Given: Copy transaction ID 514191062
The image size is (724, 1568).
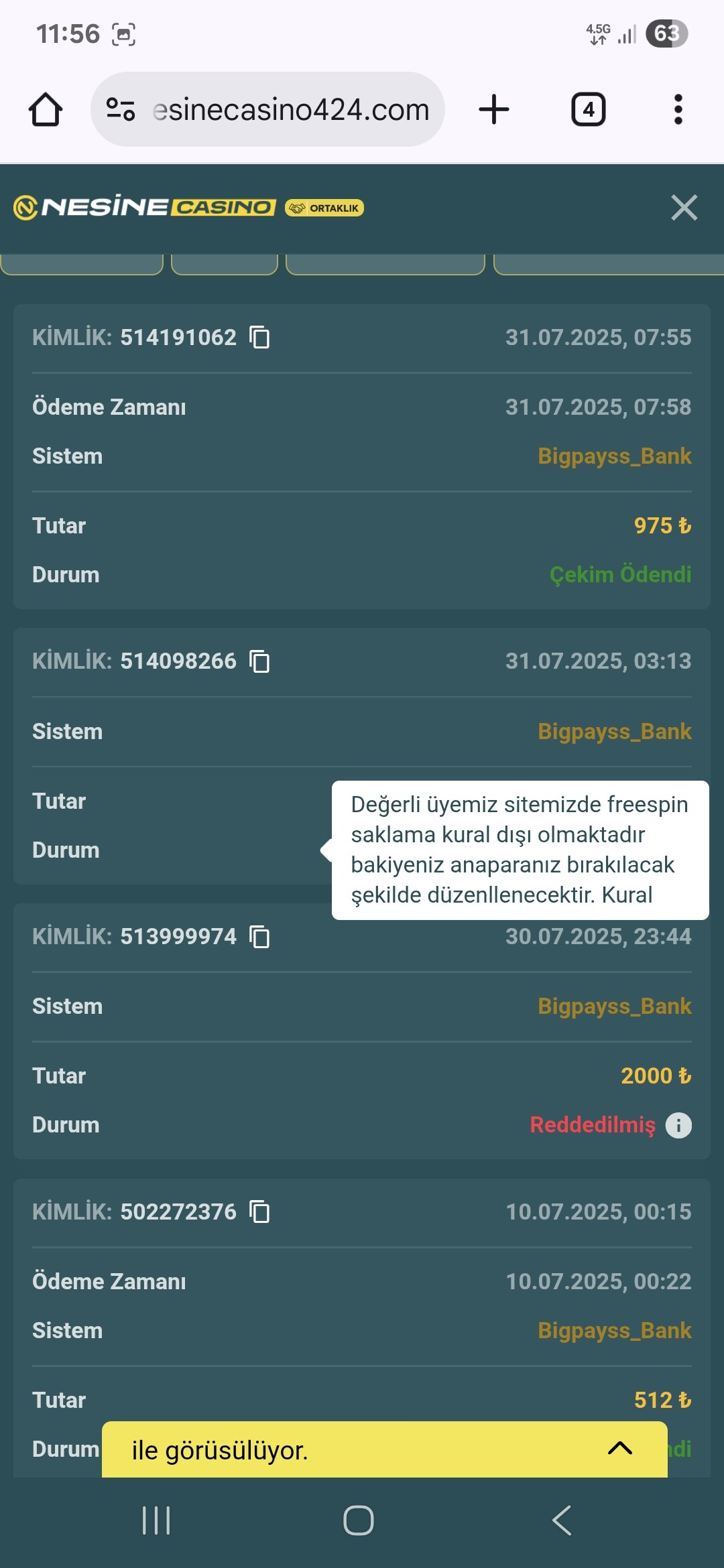Looking at the screenshot, I should click(x=259, y=337).
